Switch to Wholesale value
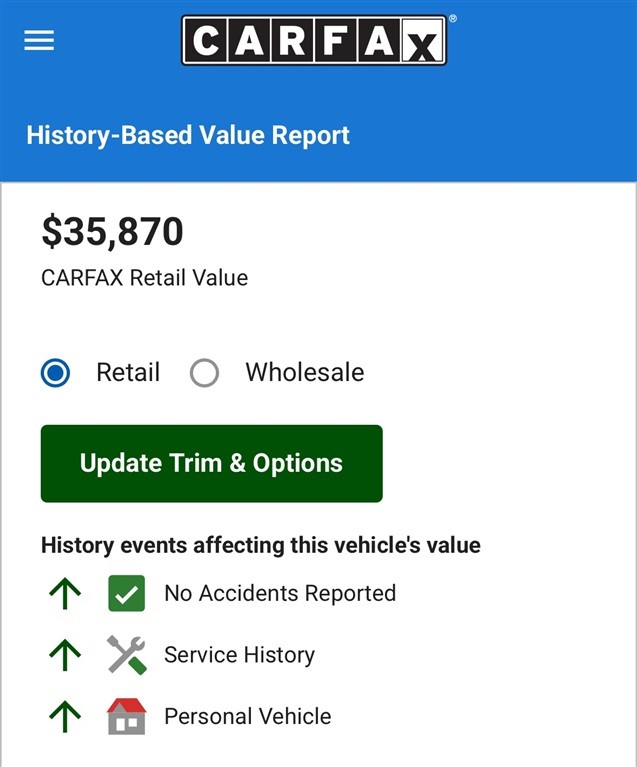 point(205,373)
